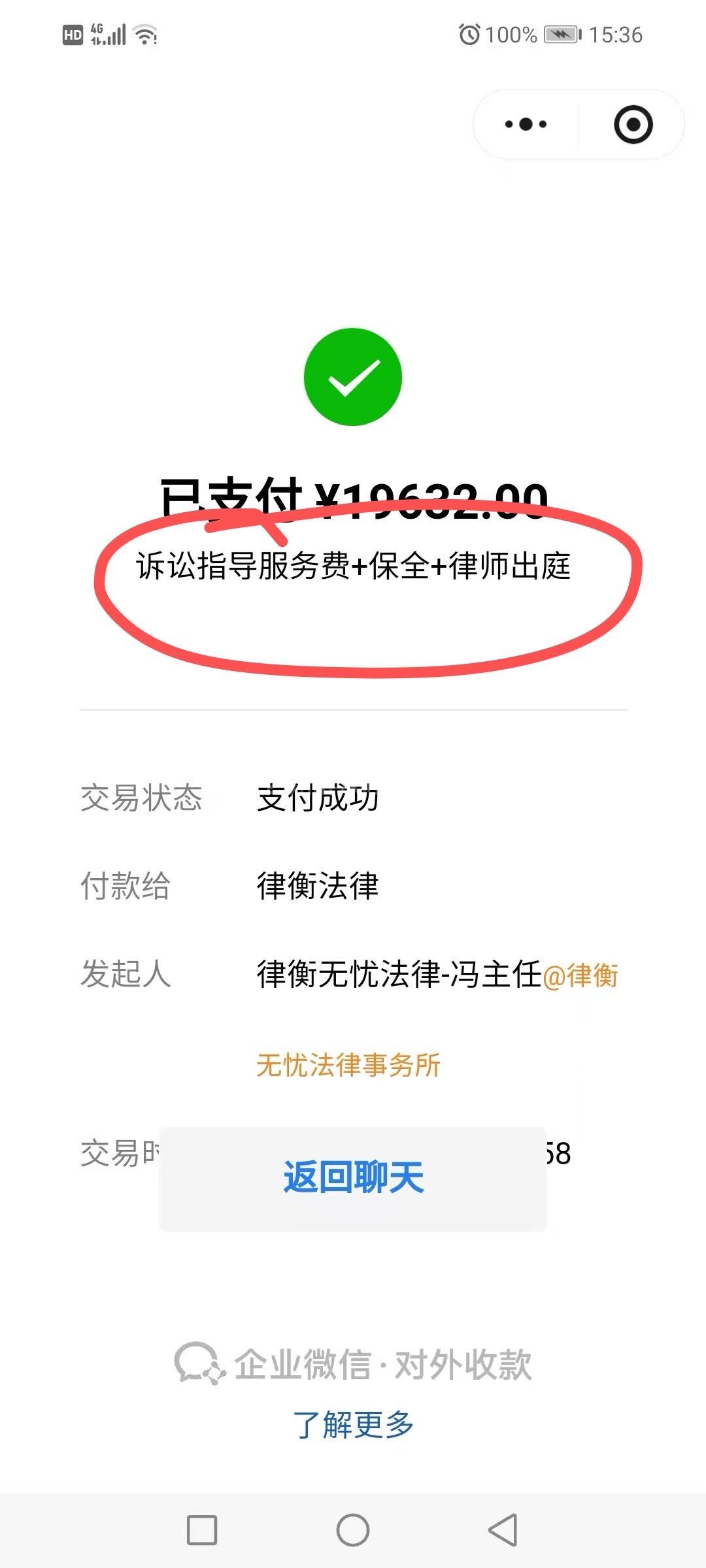Image resolution: width=706 pixels, height=1568 pixels.
Task: Open the 了解更多 link
Action: 353,1424
